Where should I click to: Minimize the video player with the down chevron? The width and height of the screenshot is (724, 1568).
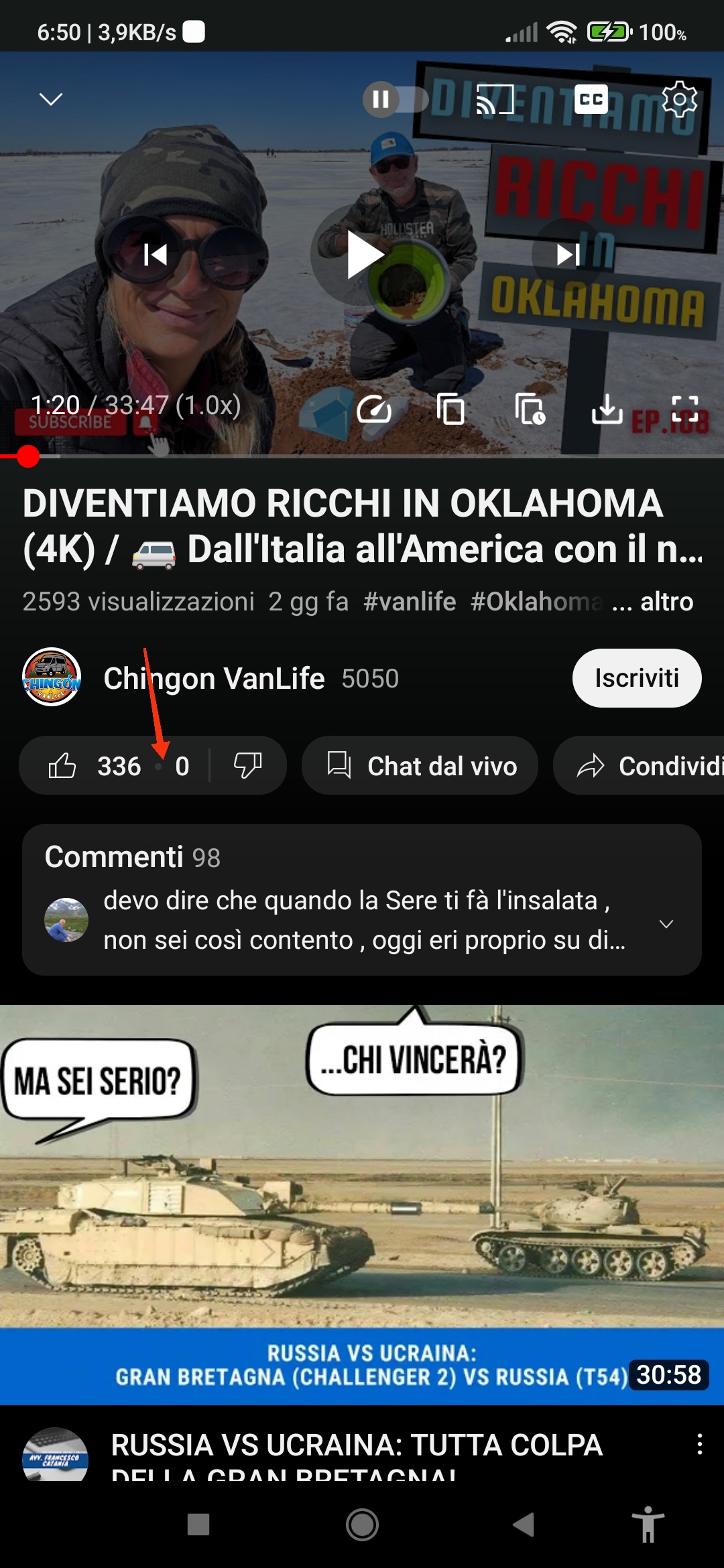(x=51, y=99)
